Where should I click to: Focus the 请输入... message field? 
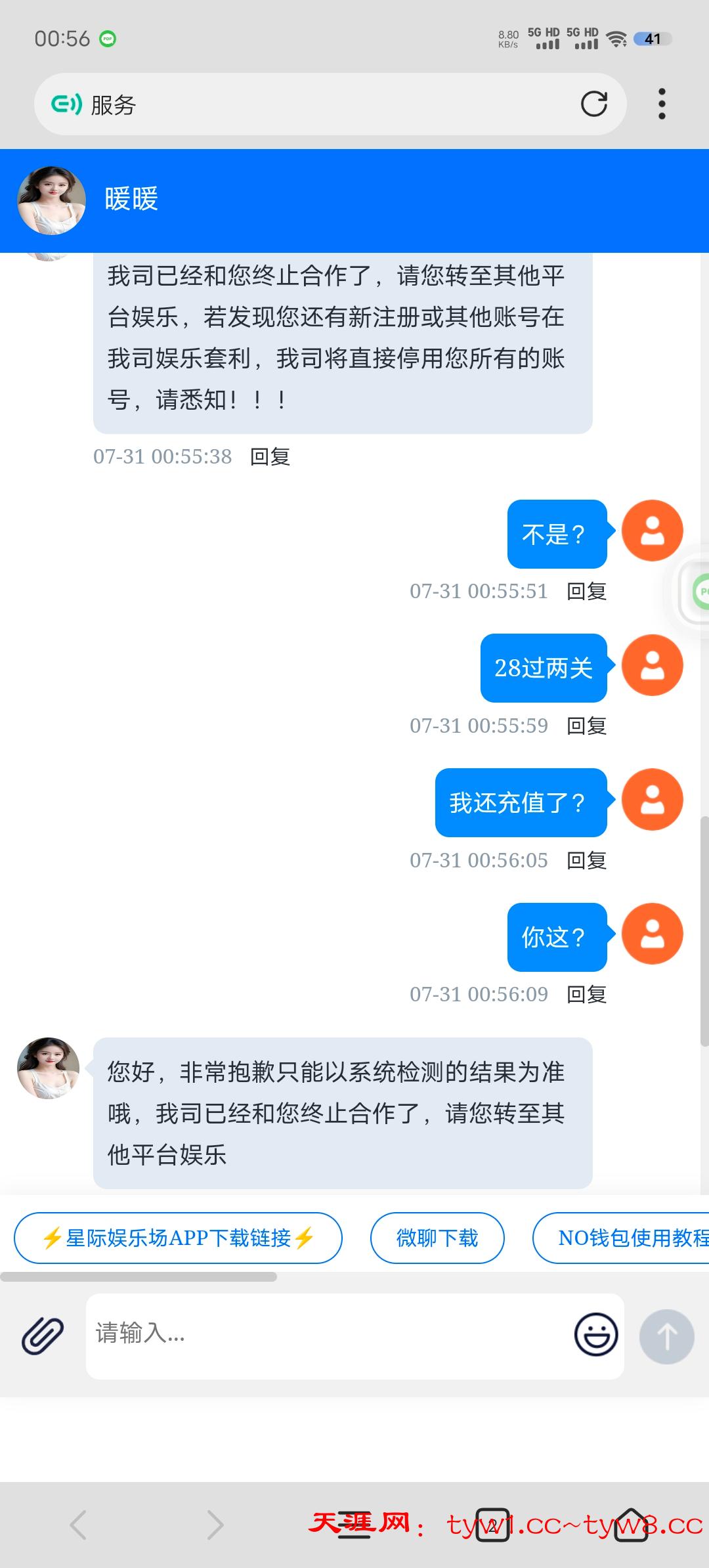[328, 1336]
